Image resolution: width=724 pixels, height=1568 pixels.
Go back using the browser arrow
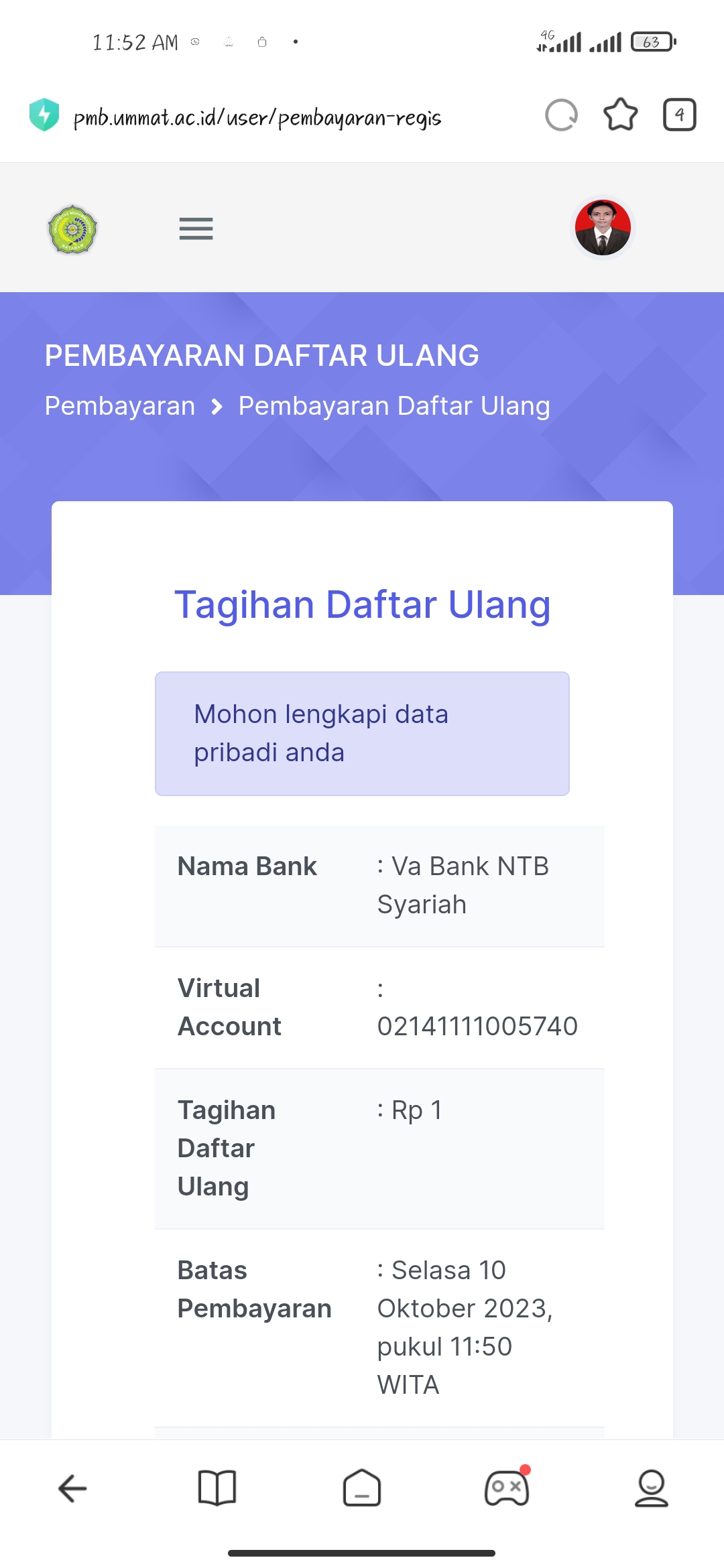click(72, 1488)
